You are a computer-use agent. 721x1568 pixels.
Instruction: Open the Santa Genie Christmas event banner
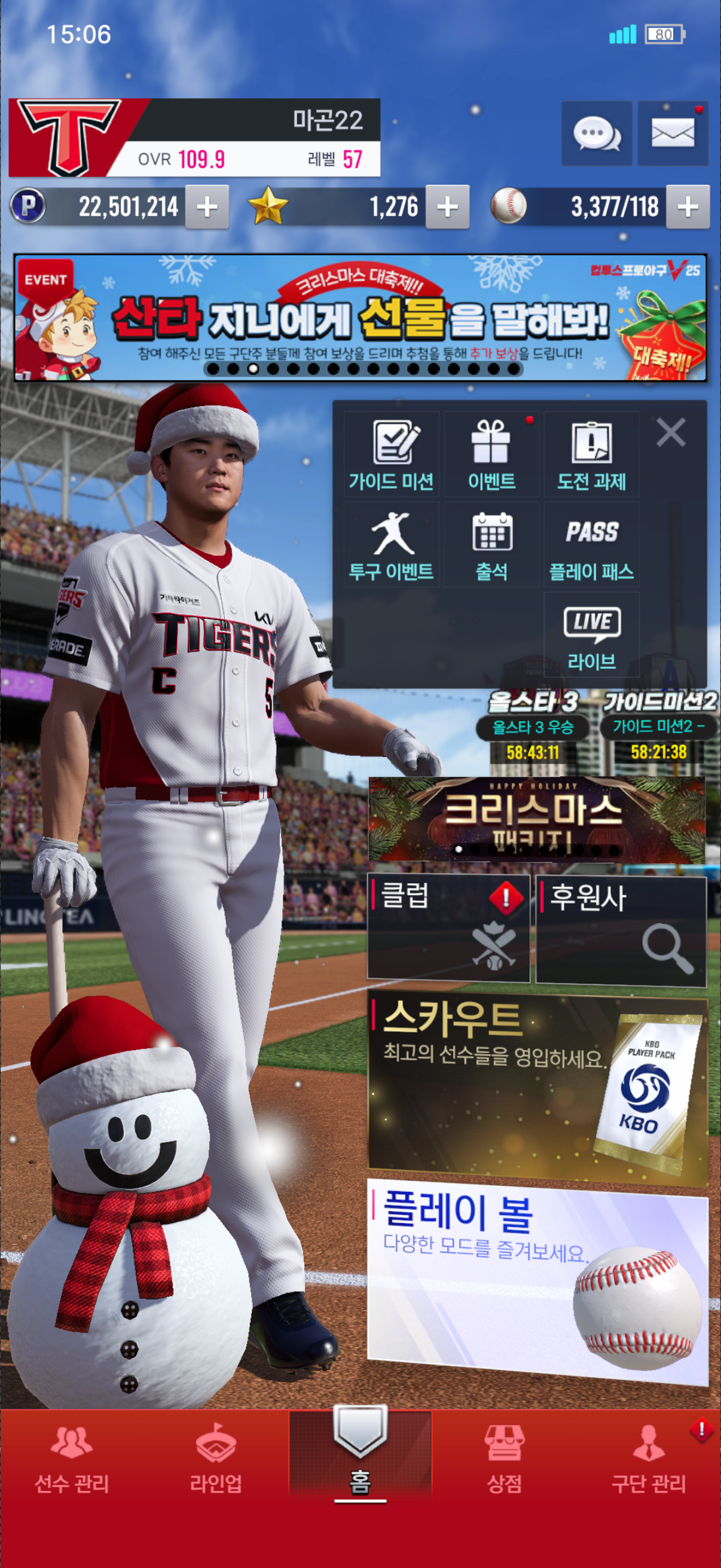(360, 318)
